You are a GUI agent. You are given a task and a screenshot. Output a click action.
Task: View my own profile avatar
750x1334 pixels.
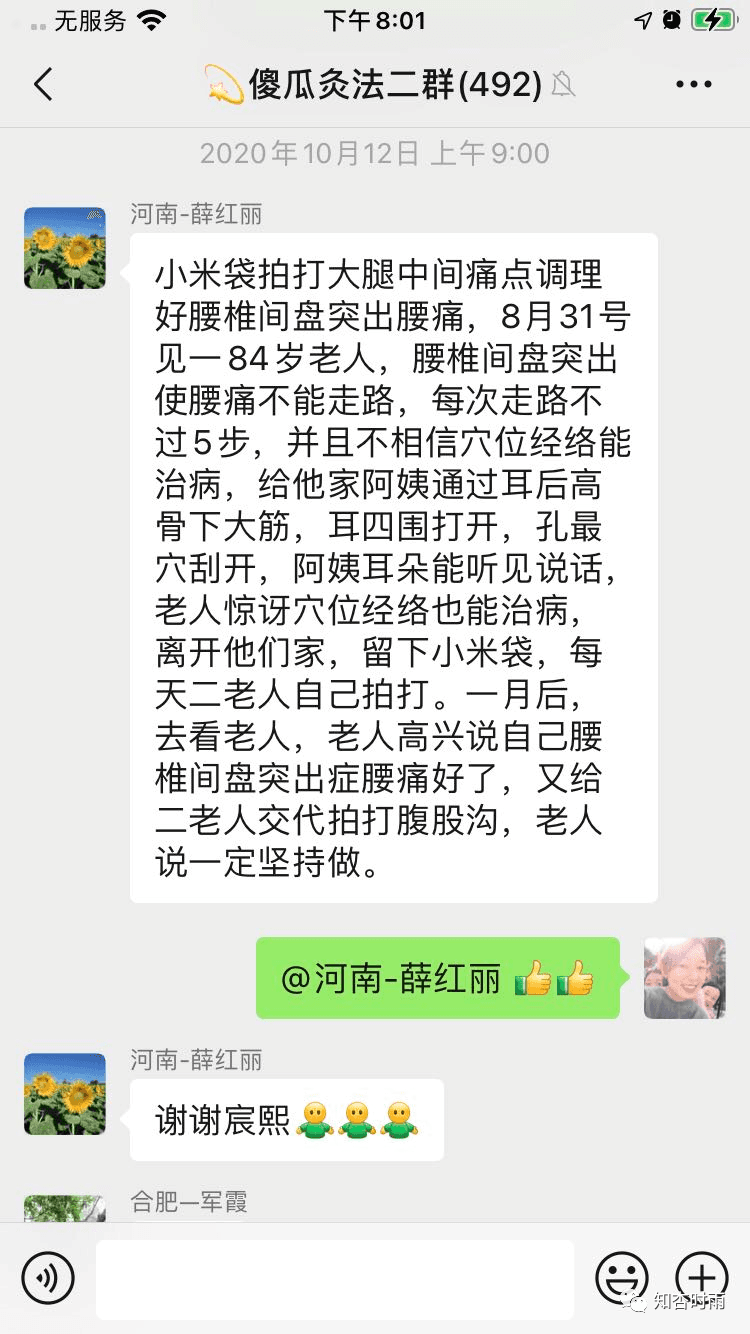point(684,978)
